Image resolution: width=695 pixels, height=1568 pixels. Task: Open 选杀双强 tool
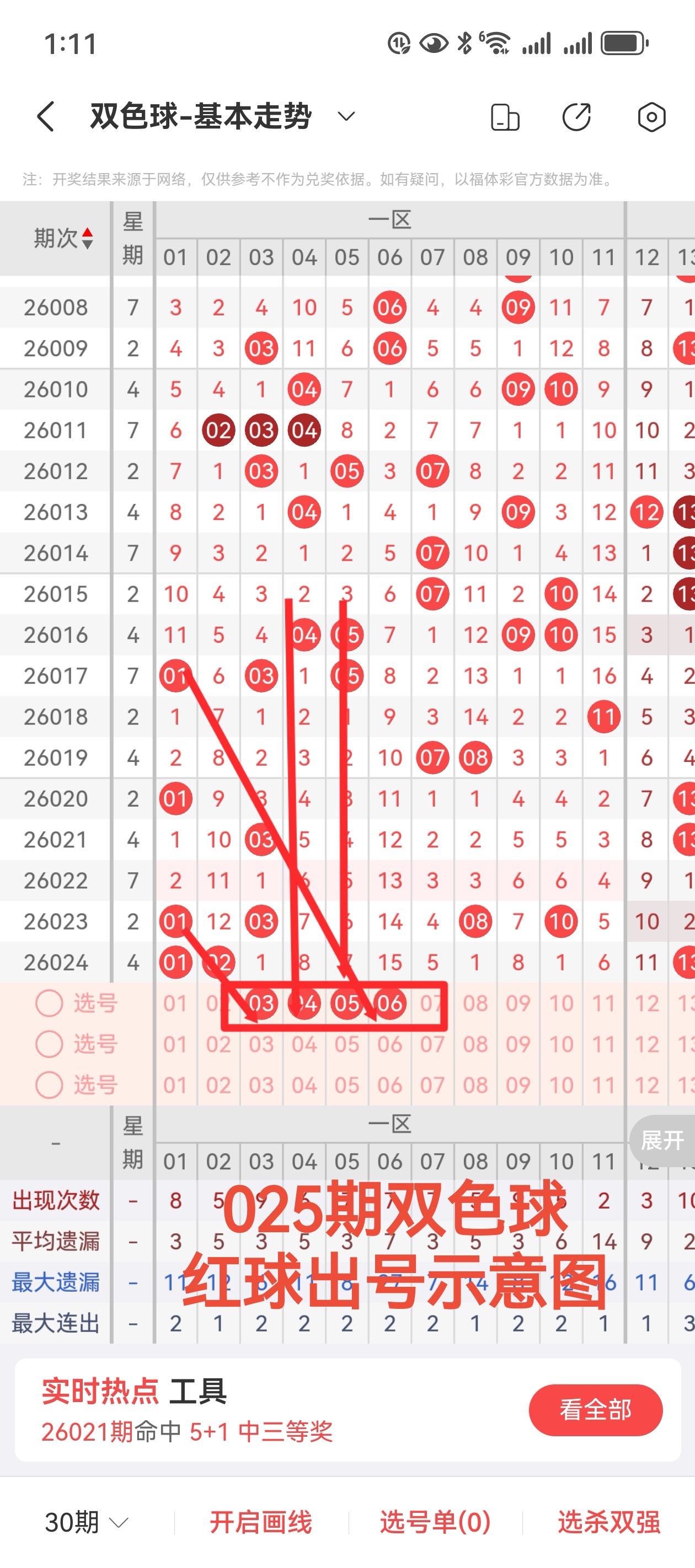click(x=608, y=1522)
